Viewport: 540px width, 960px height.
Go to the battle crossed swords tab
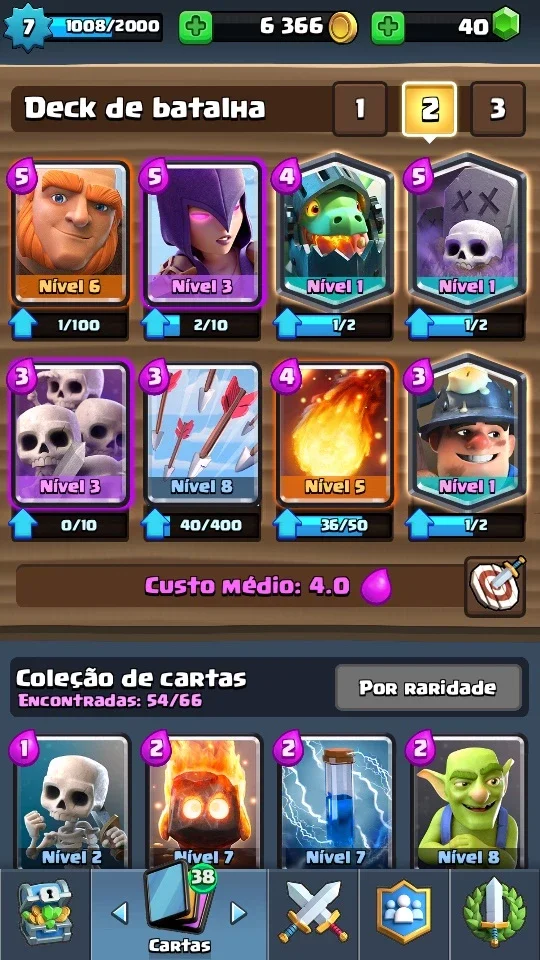[x=313, y=915]
